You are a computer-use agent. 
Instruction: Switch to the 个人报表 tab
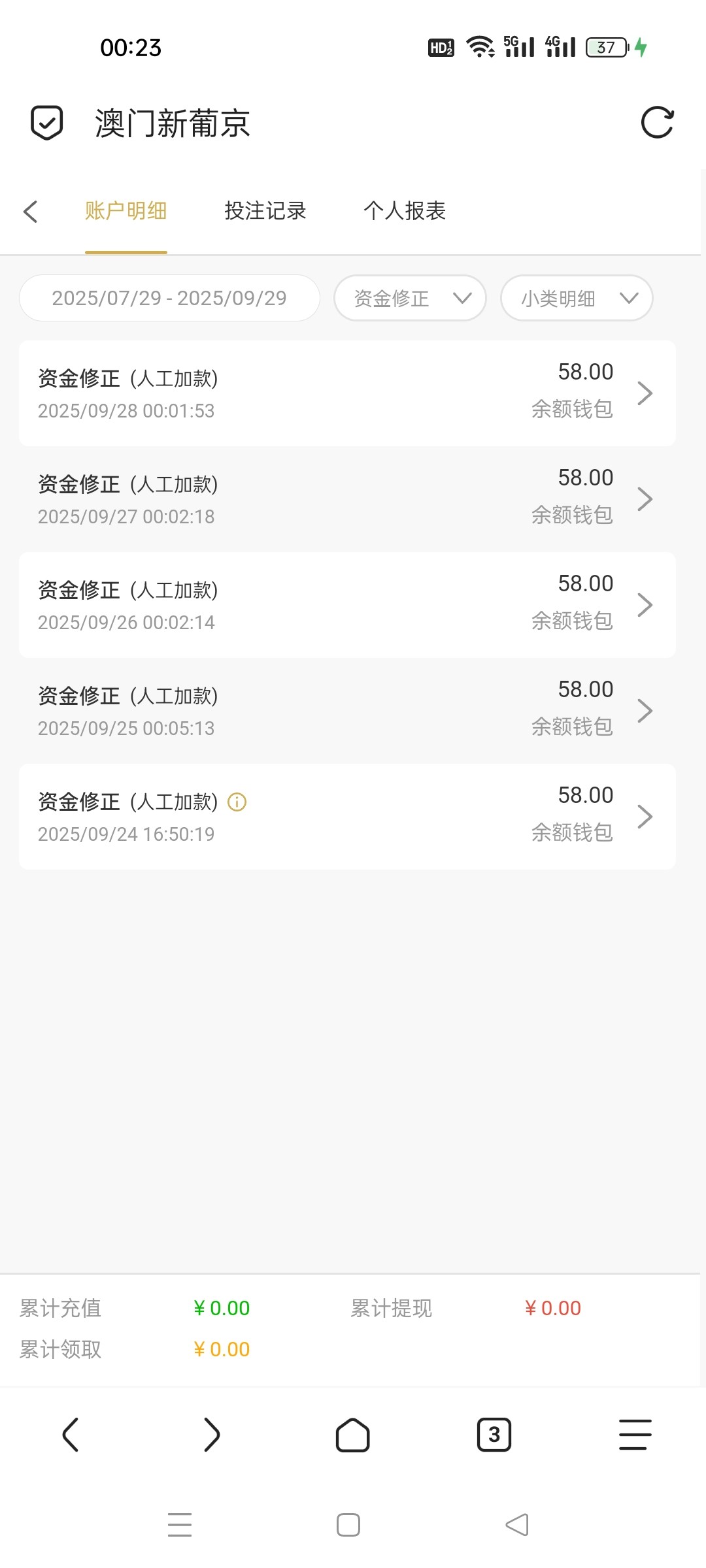[405, 211]
